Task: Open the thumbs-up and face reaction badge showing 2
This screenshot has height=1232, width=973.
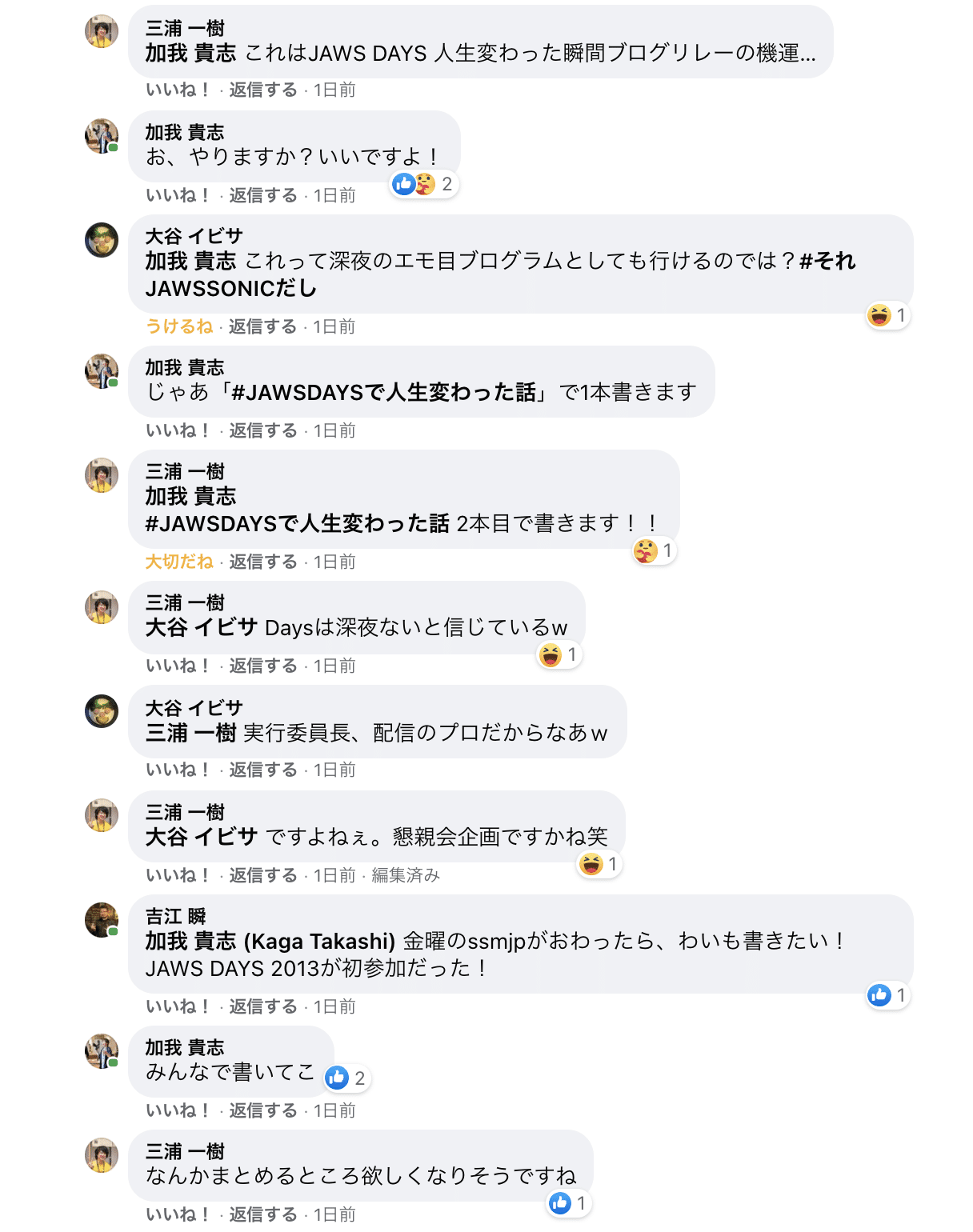Action: 424,184
